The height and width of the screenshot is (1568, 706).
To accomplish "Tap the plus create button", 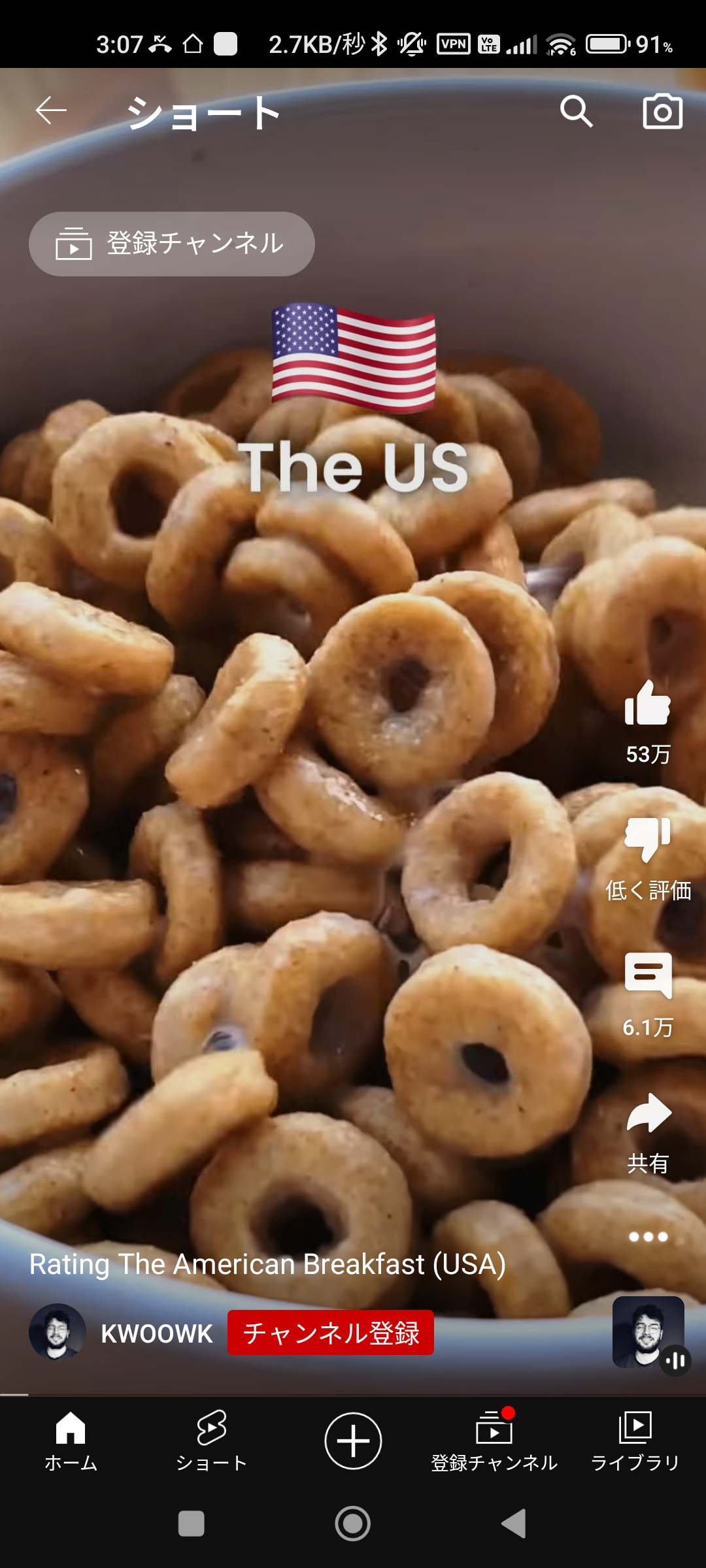I will click(x=353, y=1441).
